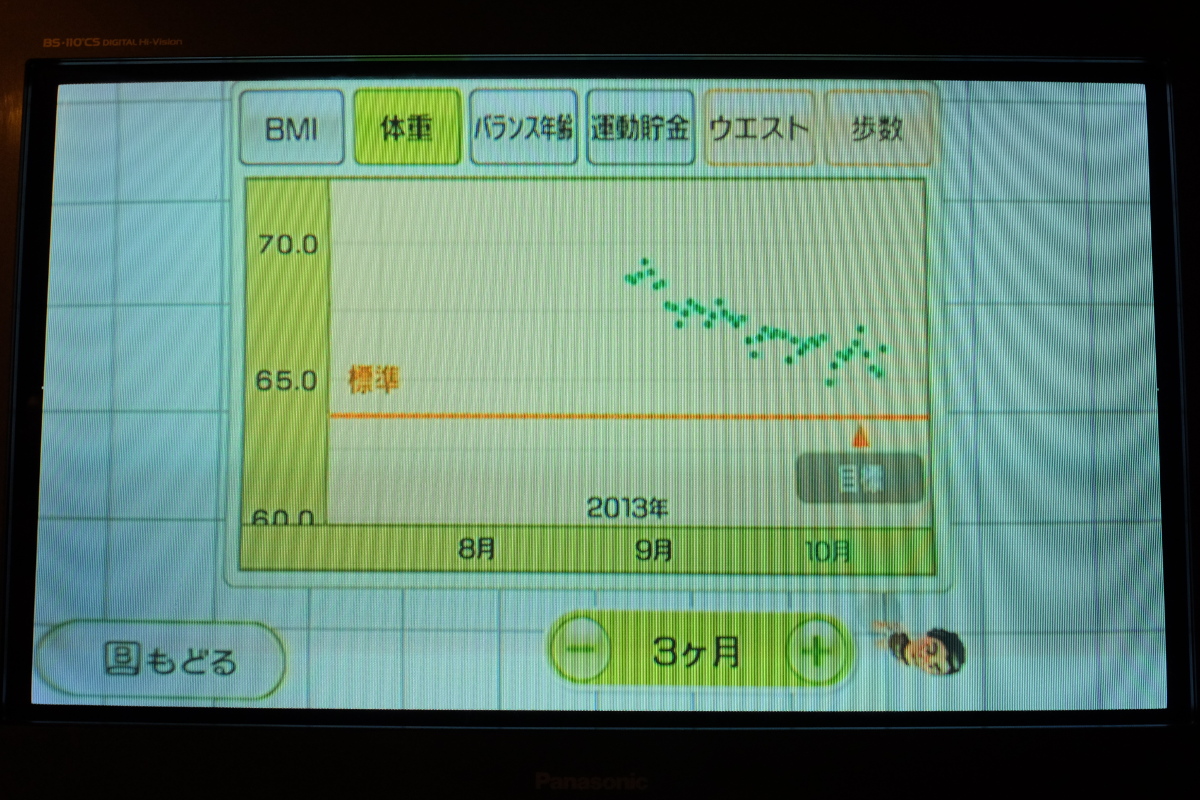Show the ウエスト waist graph

(759, 129)
